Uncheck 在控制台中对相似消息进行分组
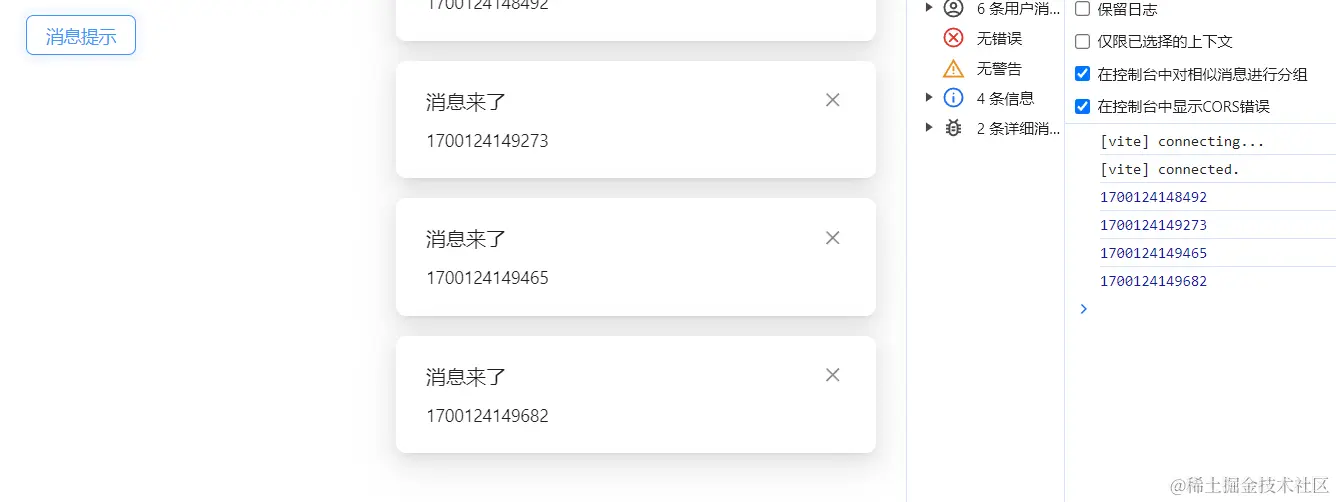This screenshot has width=1336, height=502. pyautogui.click(x=1082, y=74)
